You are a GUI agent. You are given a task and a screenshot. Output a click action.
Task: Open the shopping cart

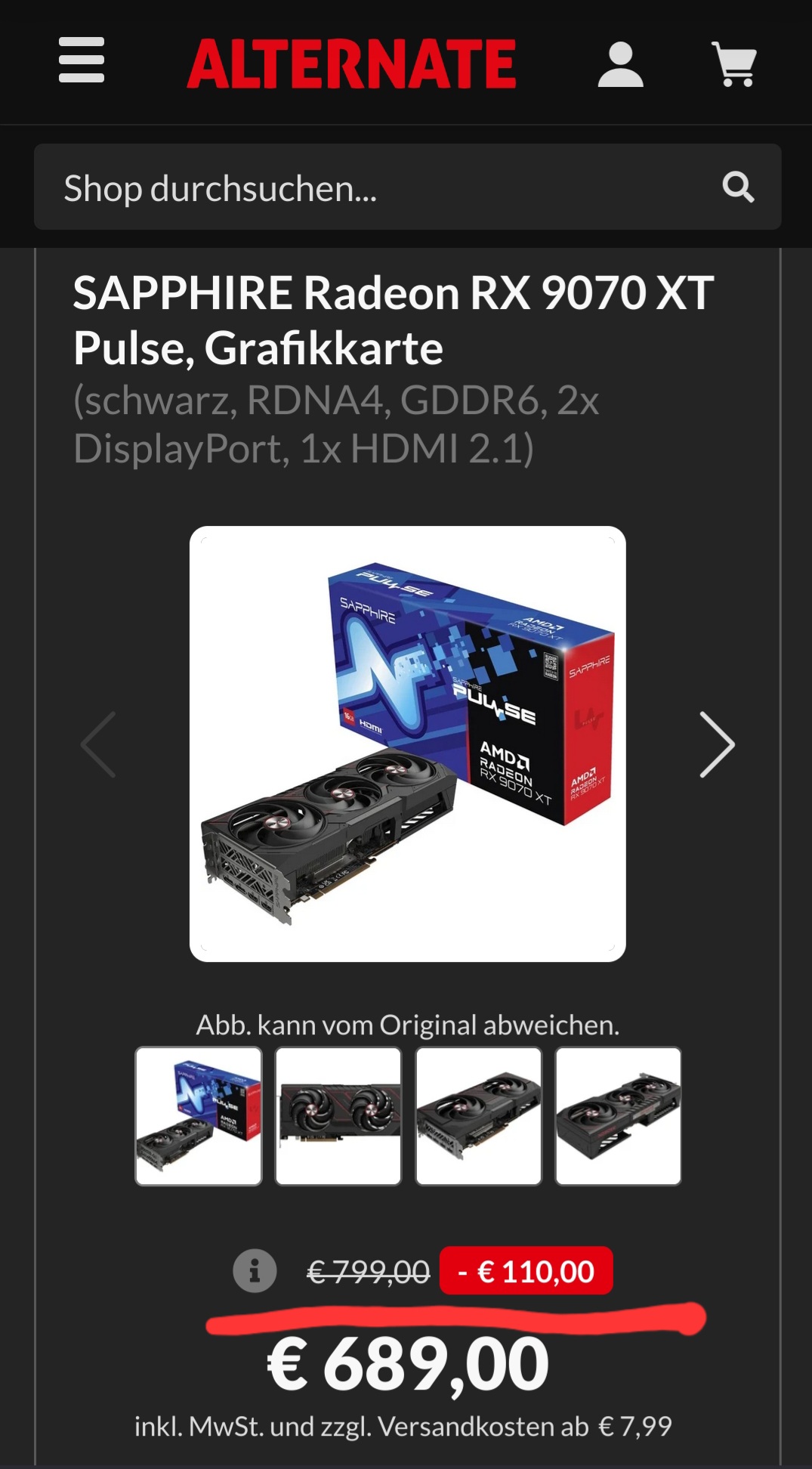734,64
